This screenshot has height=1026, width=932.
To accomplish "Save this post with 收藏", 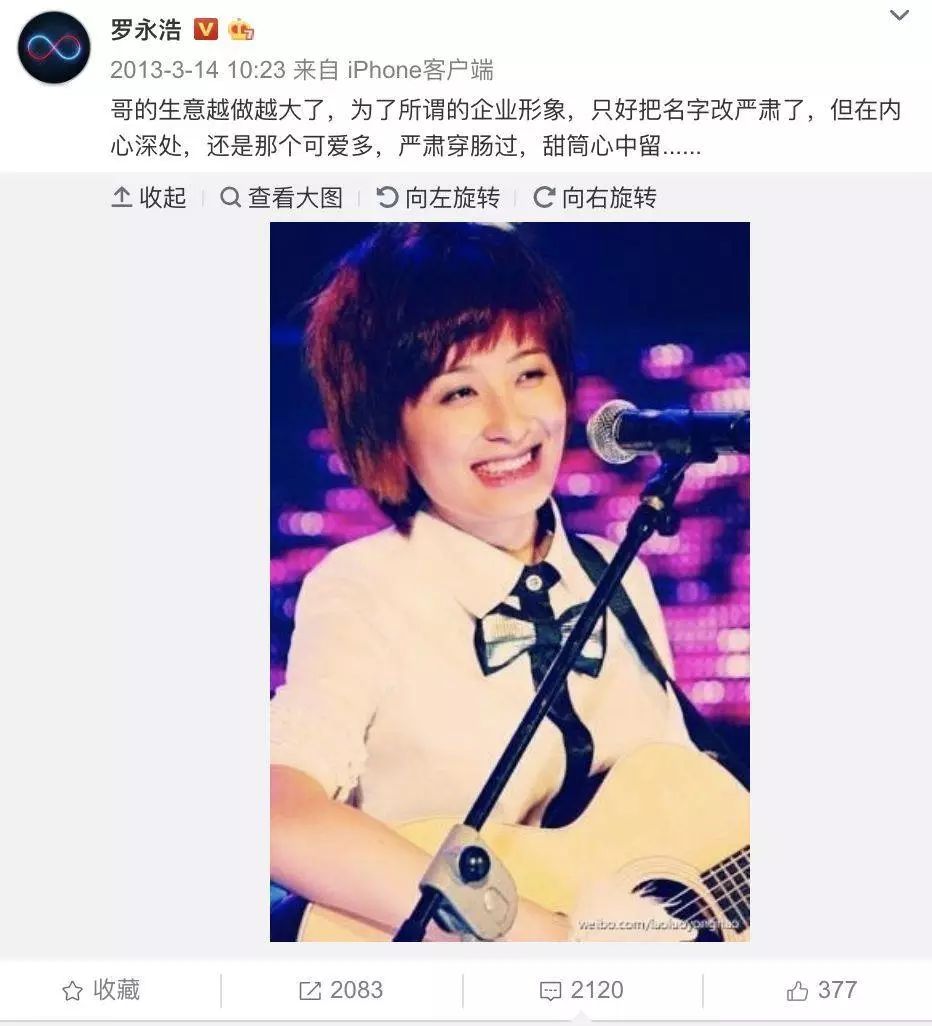I will pos(101,990).
